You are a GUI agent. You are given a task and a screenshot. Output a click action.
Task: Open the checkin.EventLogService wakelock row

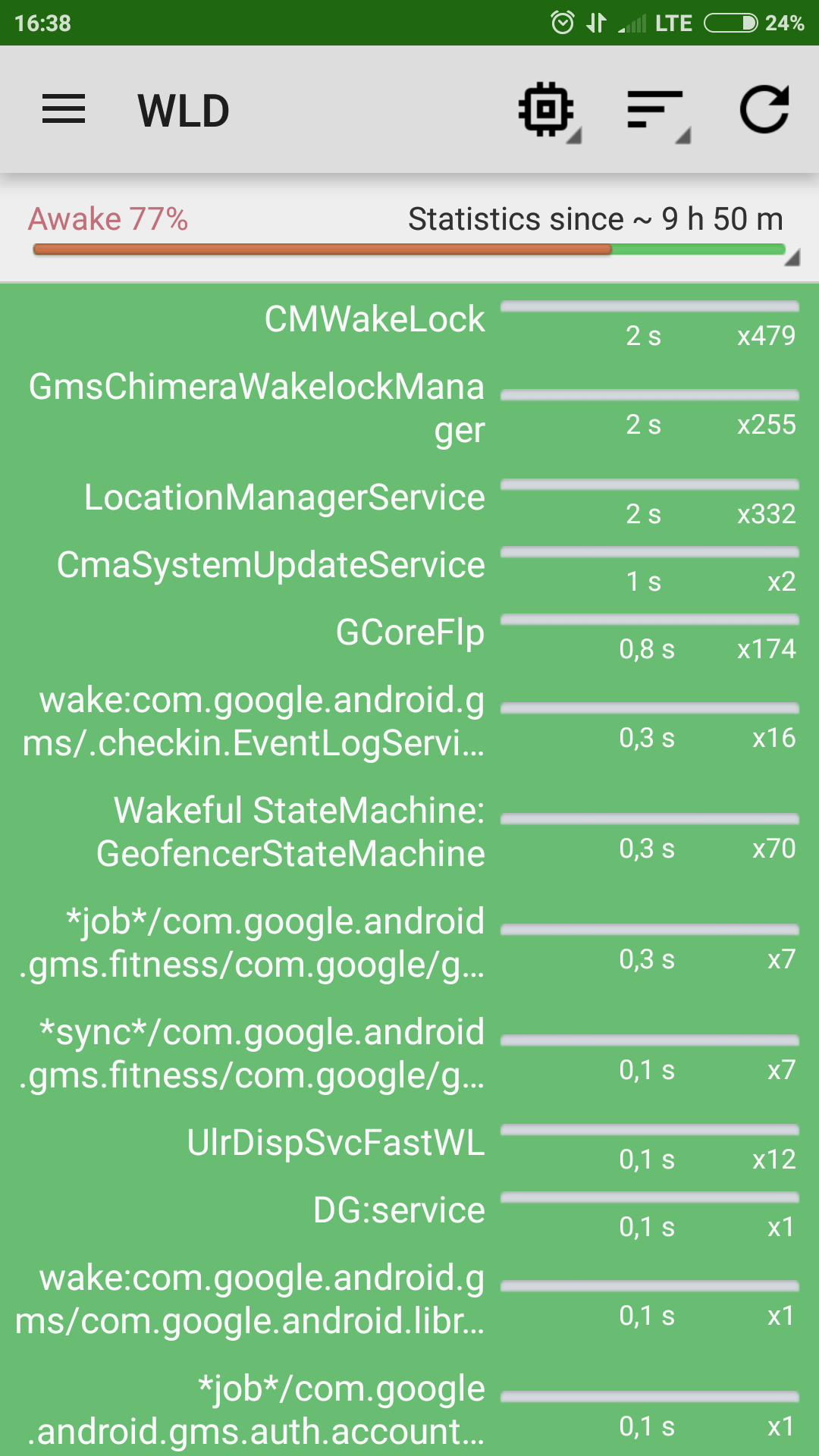(409, 722)
